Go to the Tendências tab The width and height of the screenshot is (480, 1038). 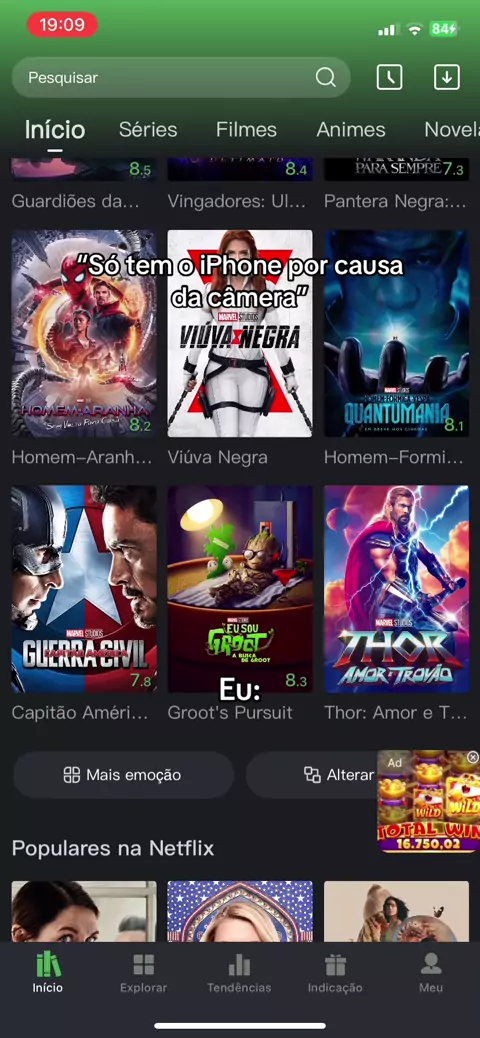pyautogui.click(x=239, y=974)
